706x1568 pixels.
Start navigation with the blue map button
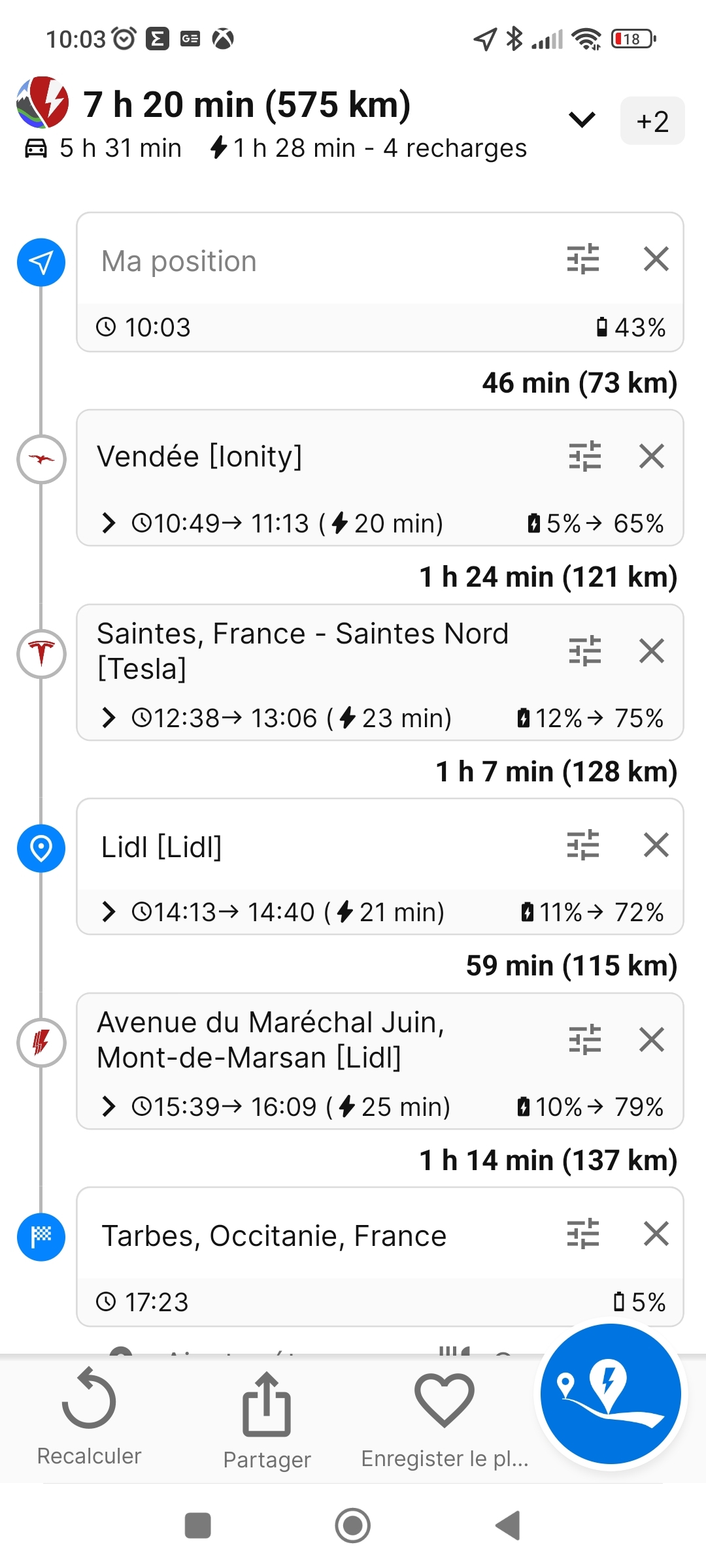point(611,1394)
